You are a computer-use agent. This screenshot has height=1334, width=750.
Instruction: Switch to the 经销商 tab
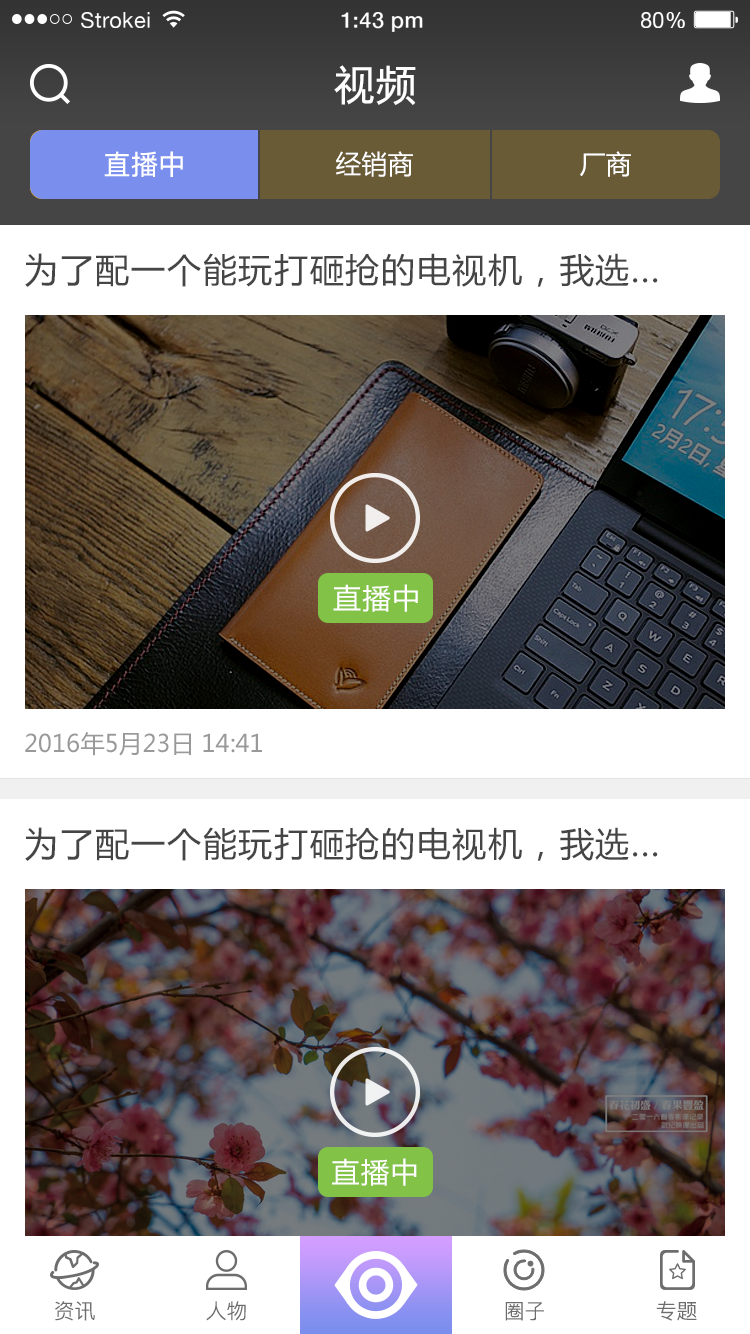(x=374, y=164)
